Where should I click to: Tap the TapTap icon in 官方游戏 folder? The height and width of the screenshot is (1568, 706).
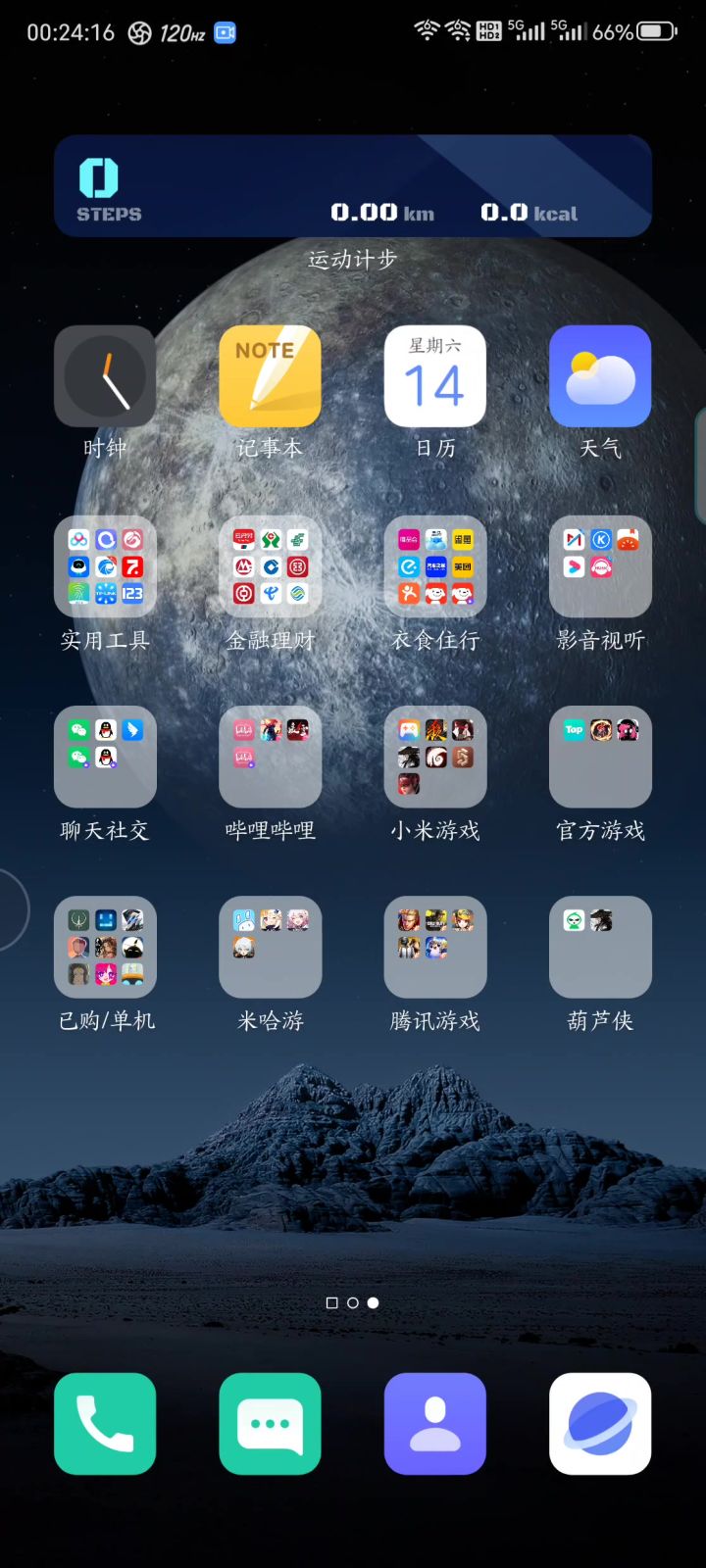[x=574, y=730]
